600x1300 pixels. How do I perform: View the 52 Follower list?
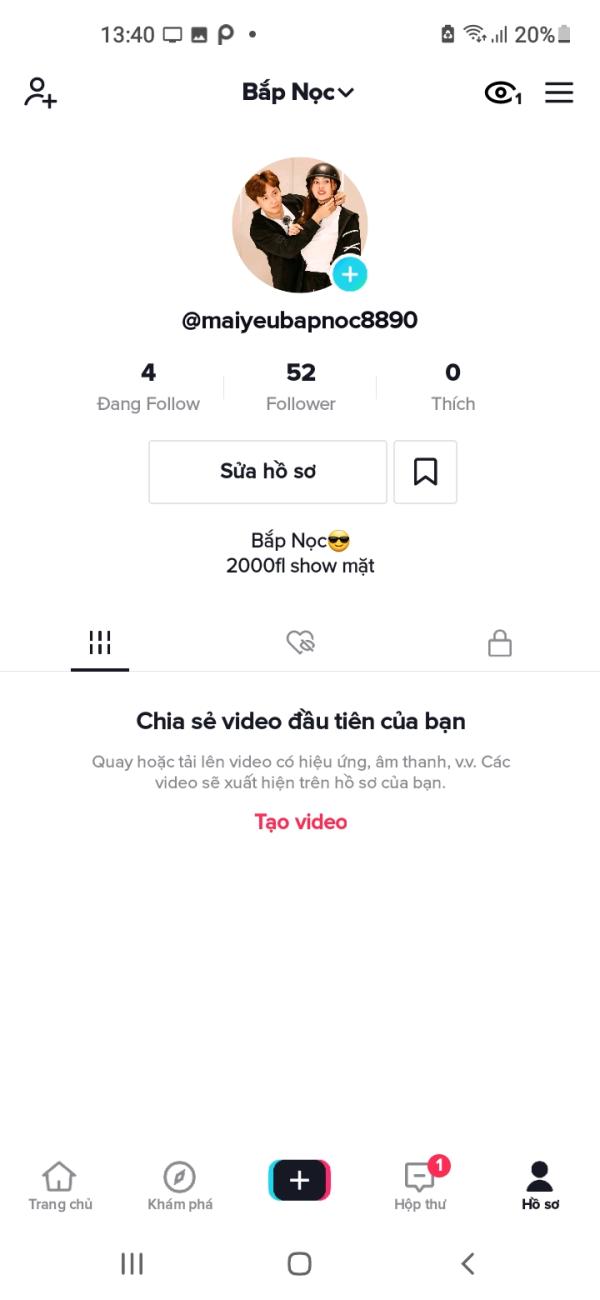(301, 388)
